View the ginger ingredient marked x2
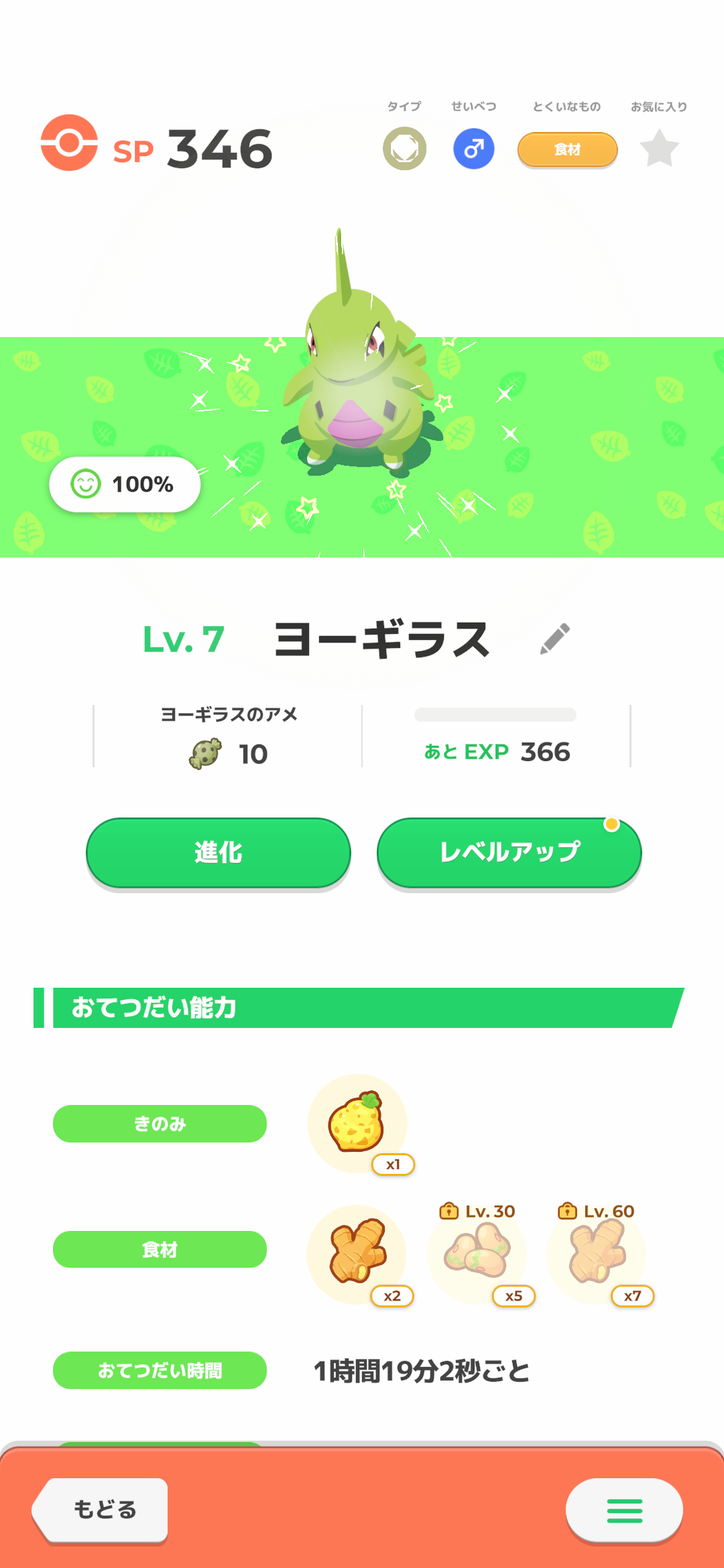The image size is (724, 1568). (357, 1253)
